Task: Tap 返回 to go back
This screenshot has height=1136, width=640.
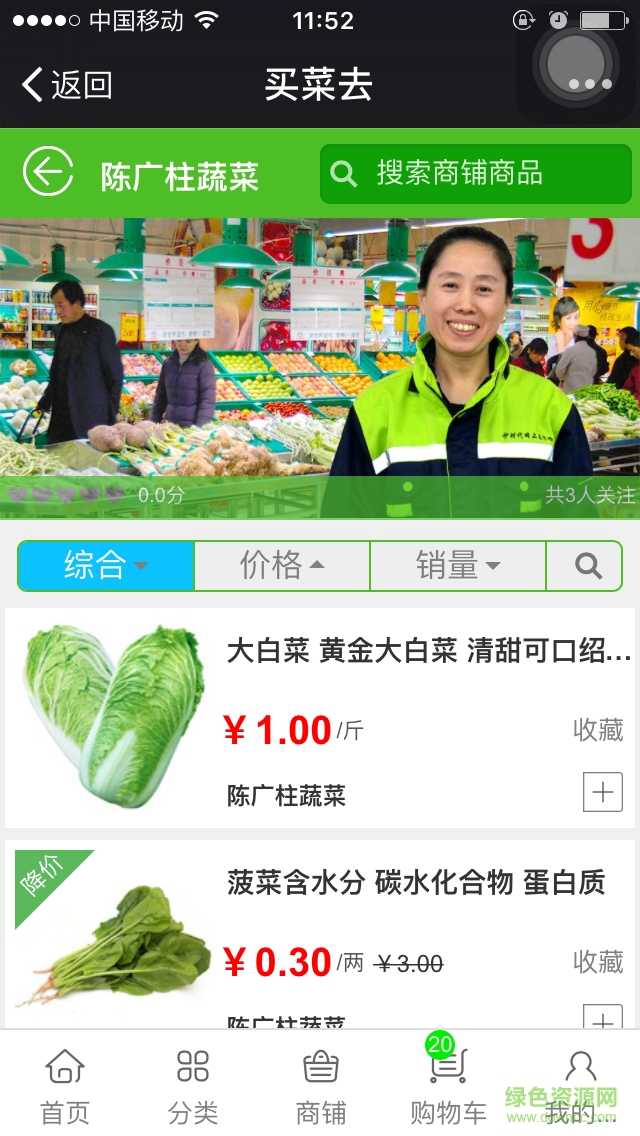Action: point(67,85)
